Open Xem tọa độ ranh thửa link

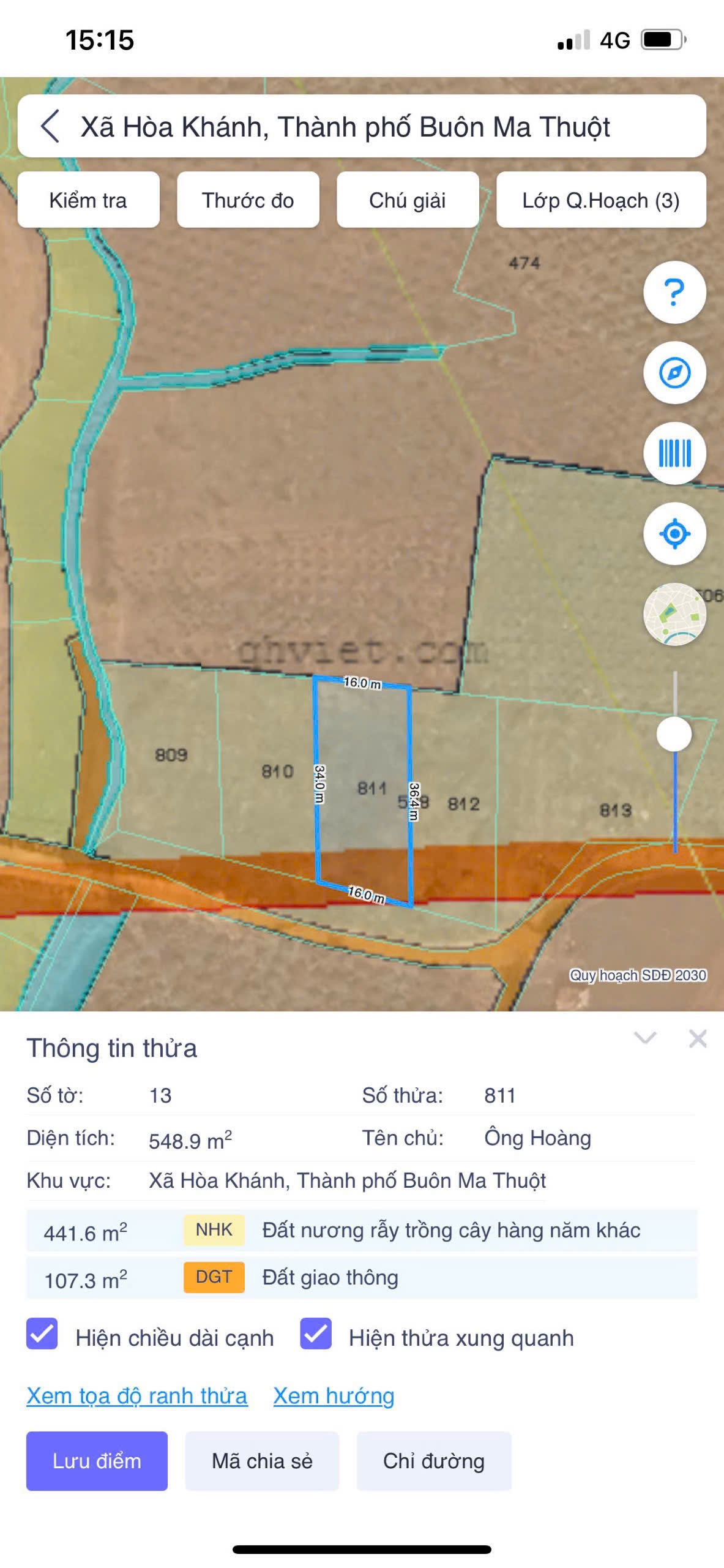click(x=137, y=1395)
